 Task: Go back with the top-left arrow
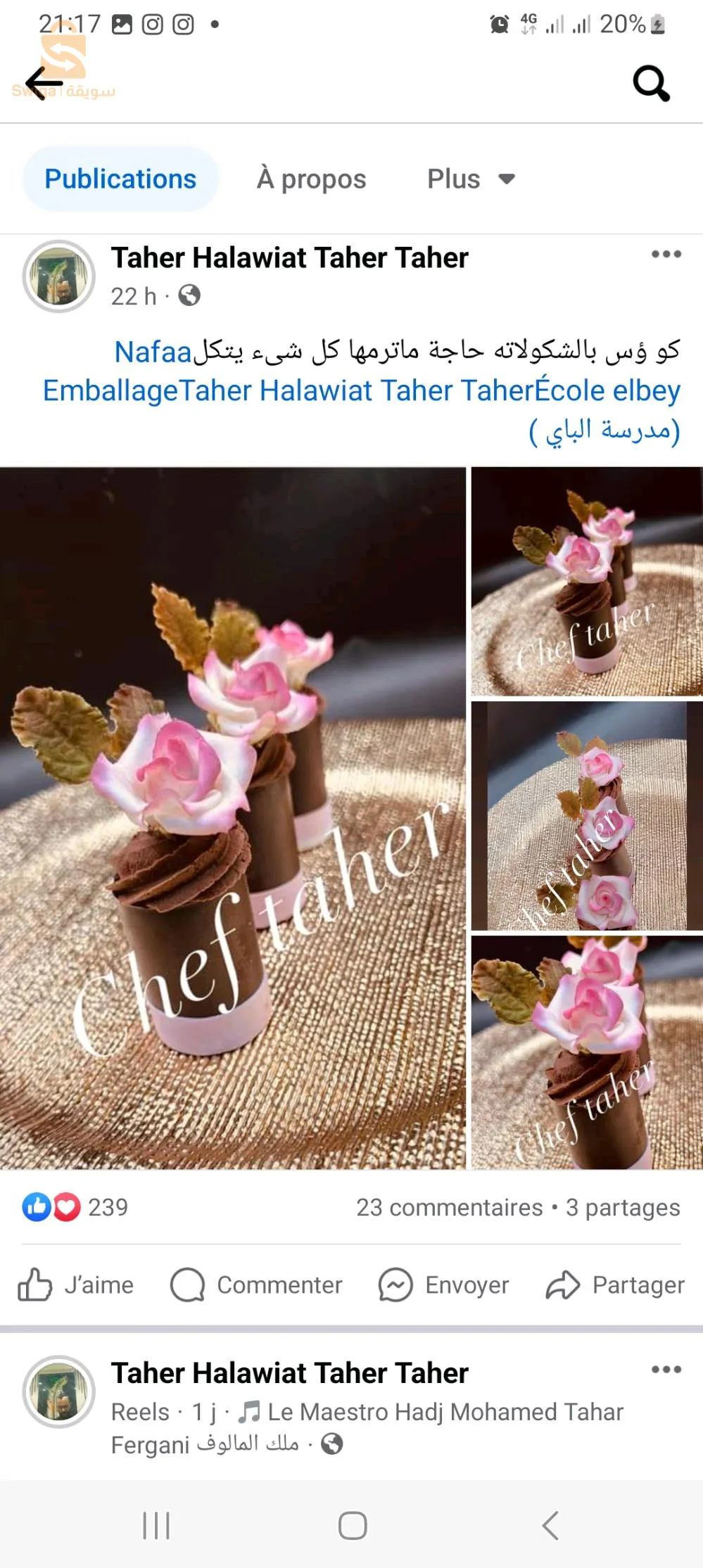click(44, 84)
